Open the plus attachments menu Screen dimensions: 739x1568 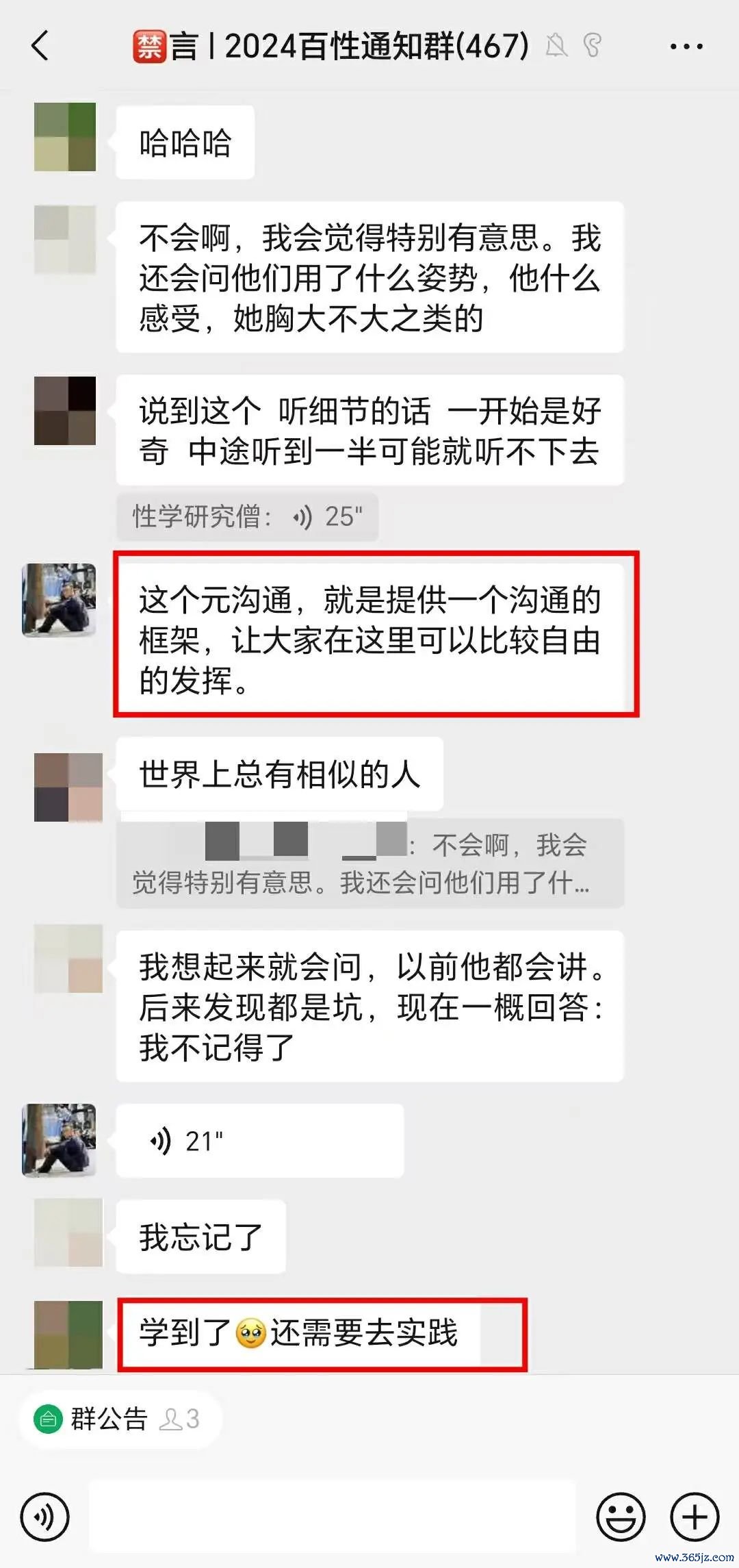pos(694,1517)
